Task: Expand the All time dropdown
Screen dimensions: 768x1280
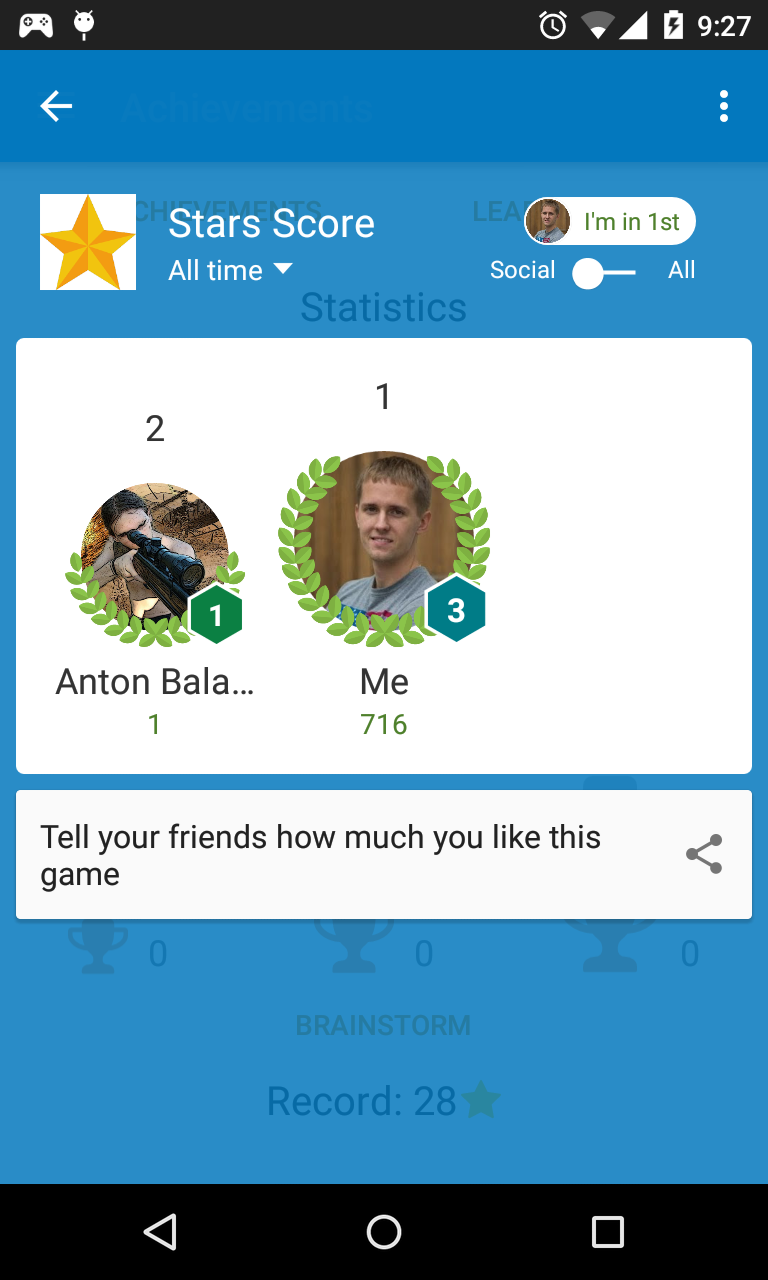Action: coord(230,270)
